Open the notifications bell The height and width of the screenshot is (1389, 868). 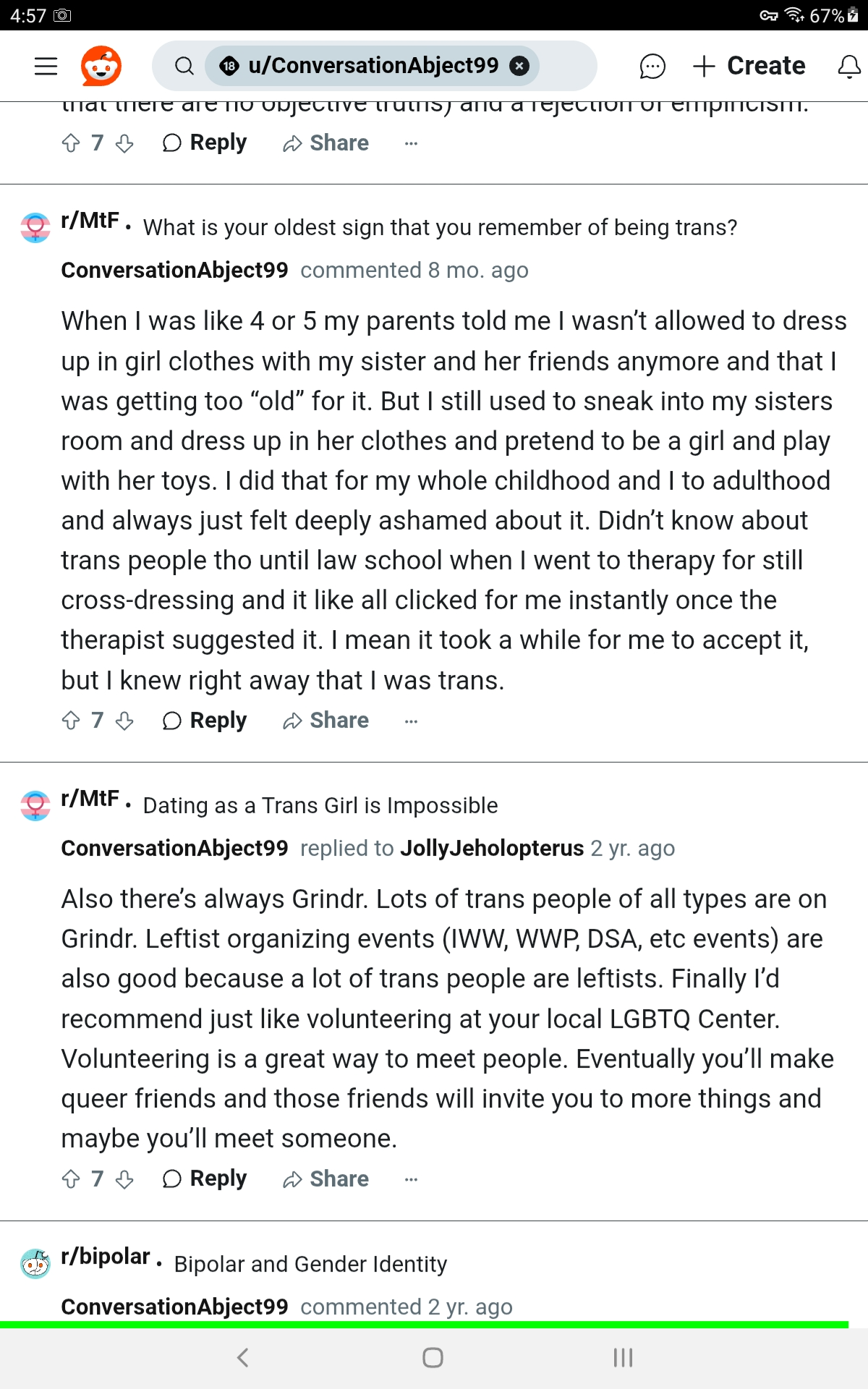(848, 66)
